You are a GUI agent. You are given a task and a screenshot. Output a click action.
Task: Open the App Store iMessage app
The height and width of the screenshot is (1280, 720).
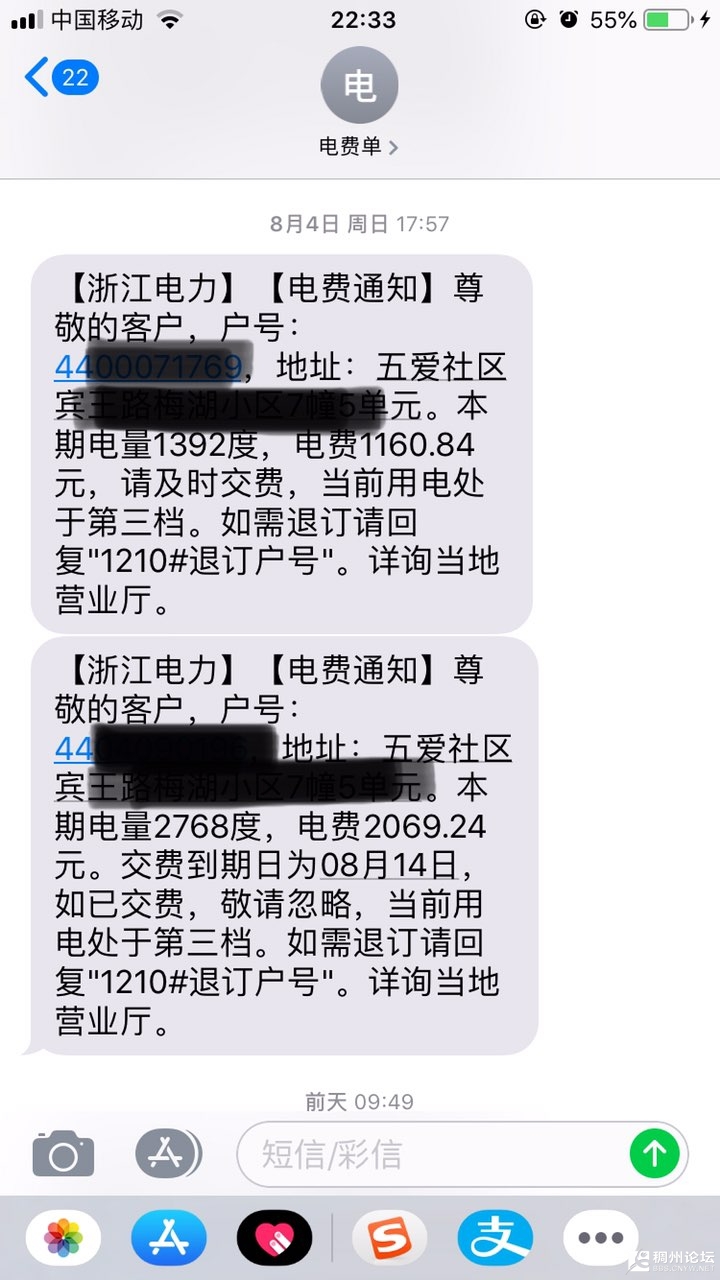pos(168,1238)
